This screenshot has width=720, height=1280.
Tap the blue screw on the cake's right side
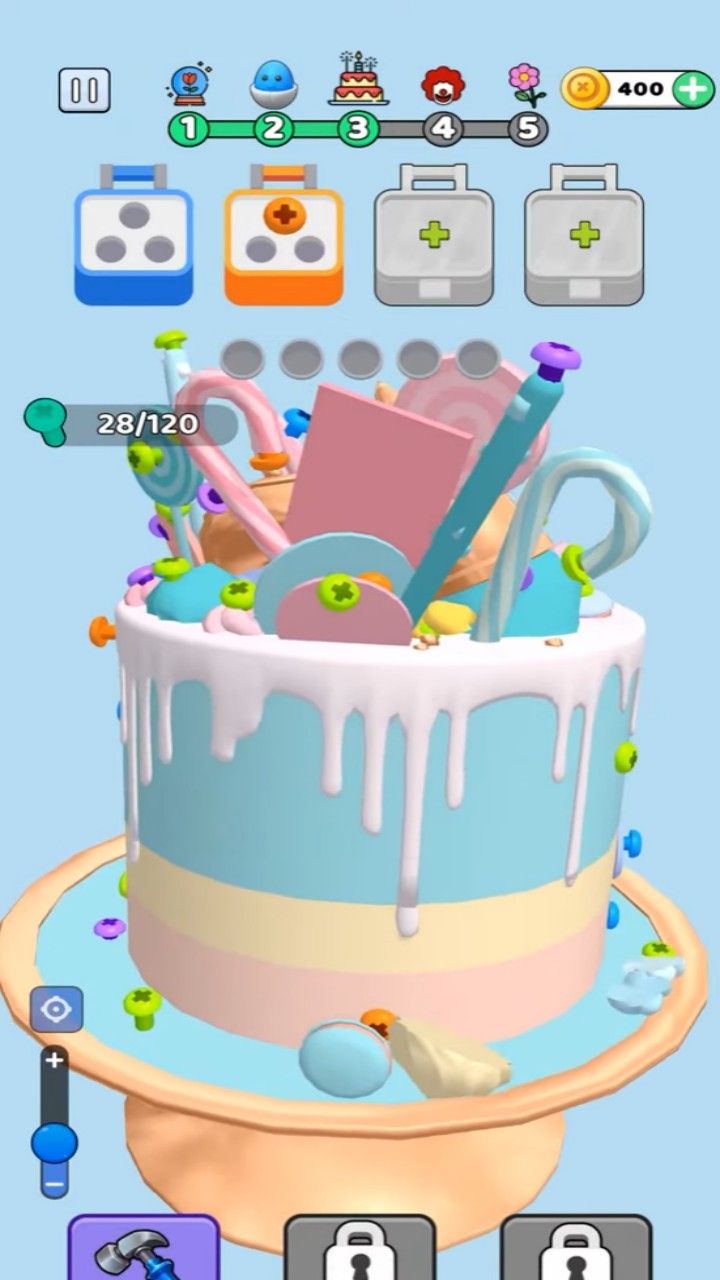629,843
